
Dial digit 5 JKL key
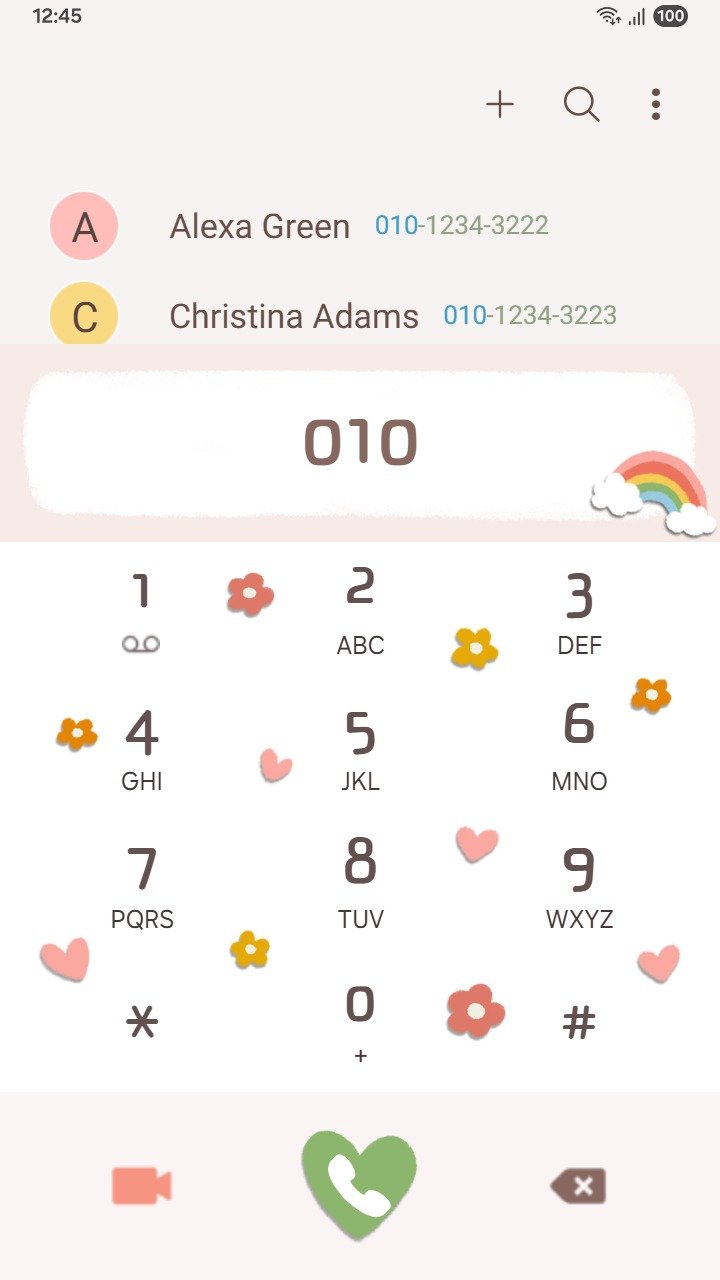click(360, 747)
